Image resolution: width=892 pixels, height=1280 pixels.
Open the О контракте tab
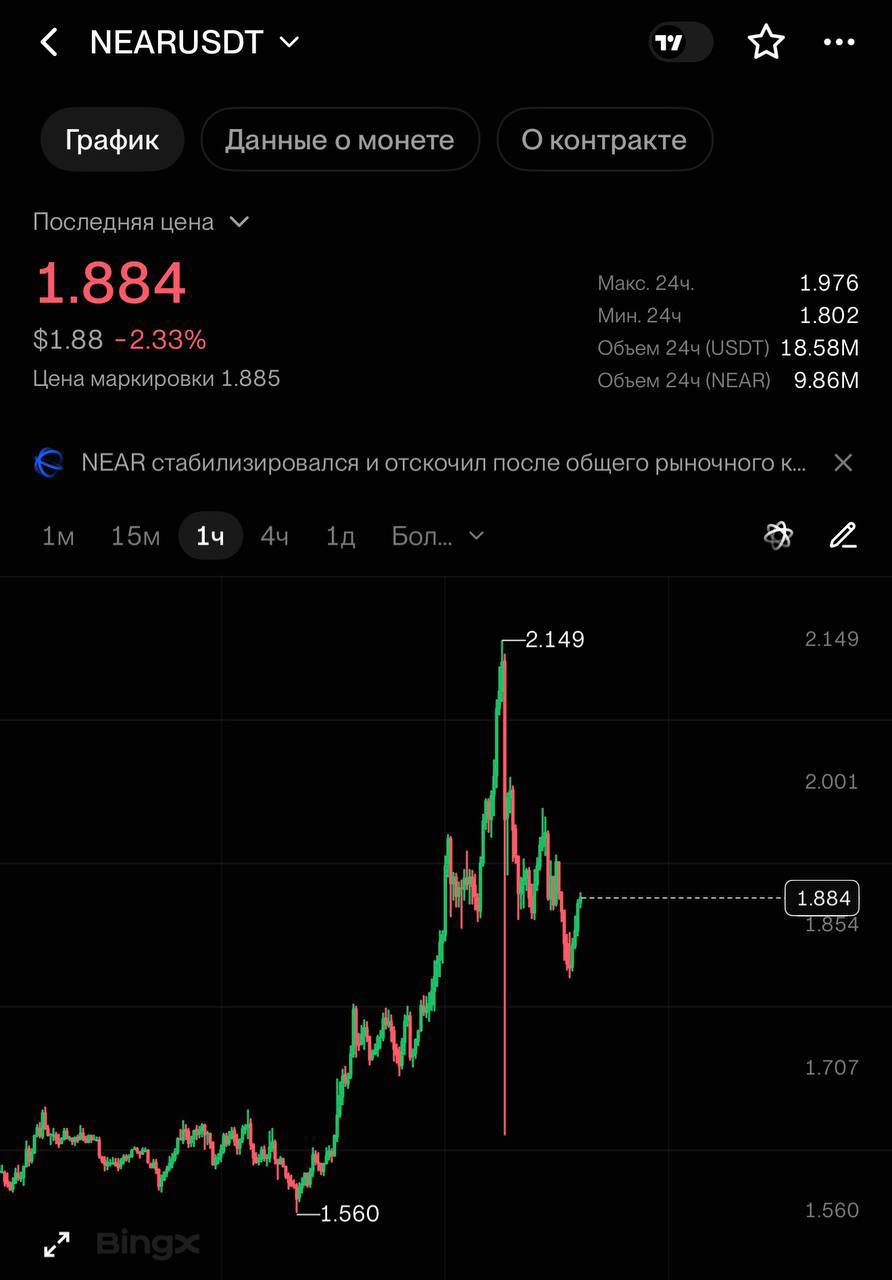click(604, 139)
